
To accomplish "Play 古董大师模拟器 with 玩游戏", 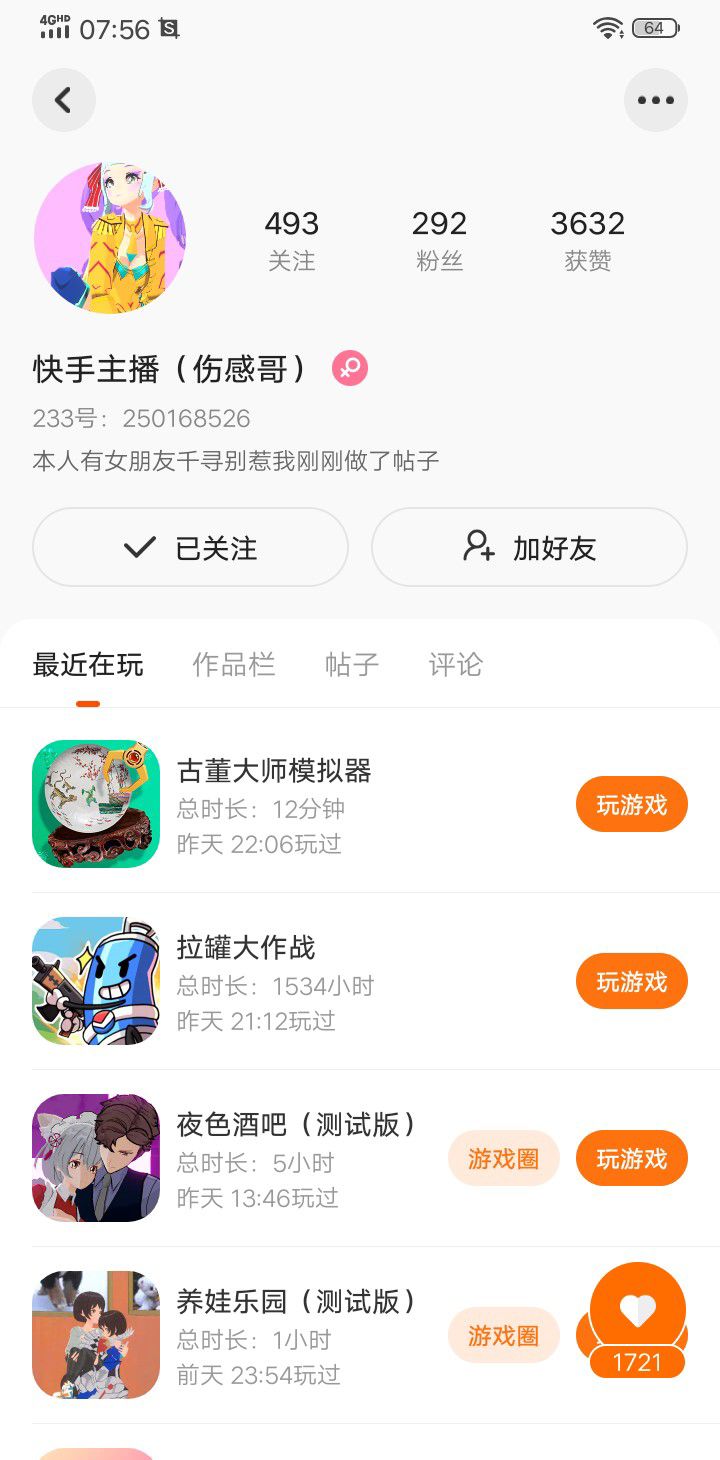I will click(x=631, y=804).
